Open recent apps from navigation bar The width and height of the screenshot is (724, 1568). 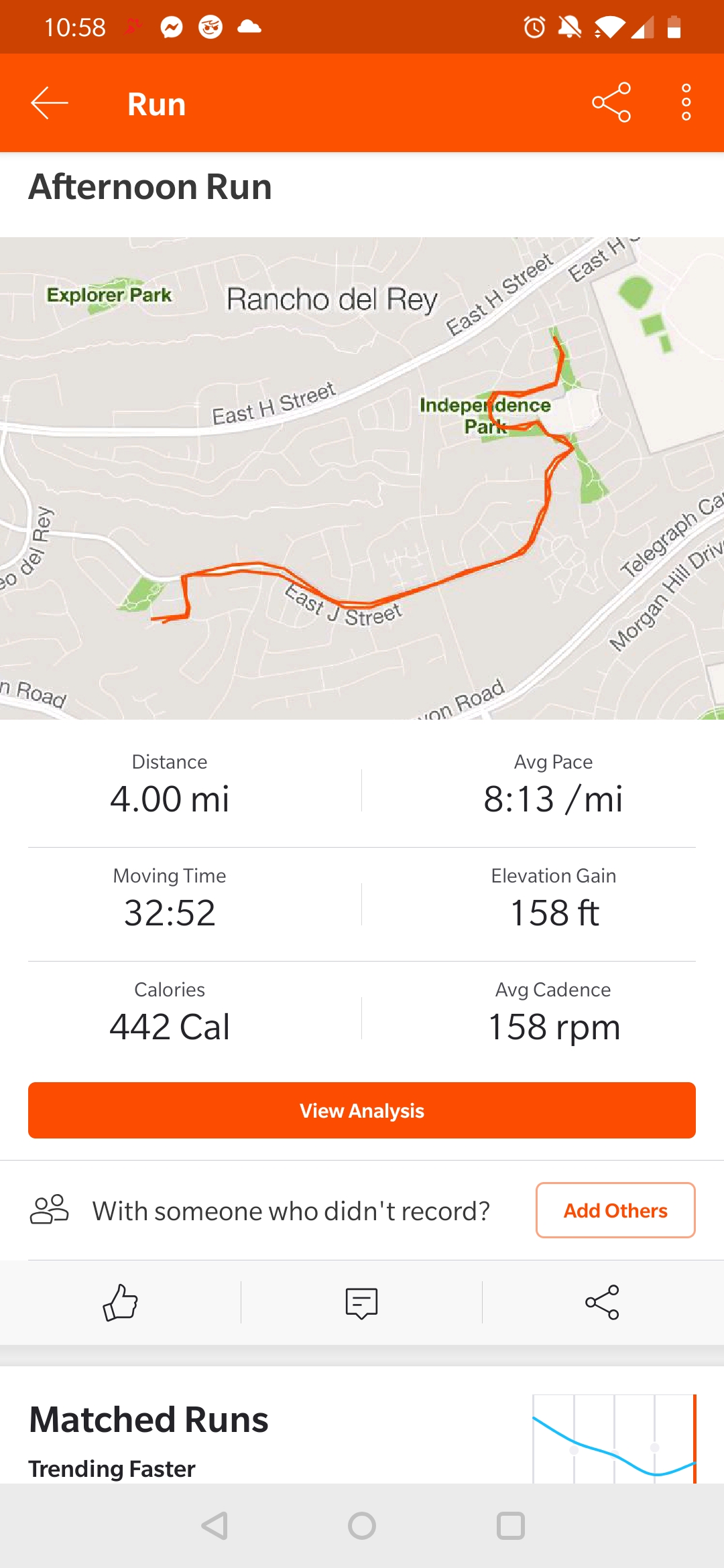tap(510, 1526)
